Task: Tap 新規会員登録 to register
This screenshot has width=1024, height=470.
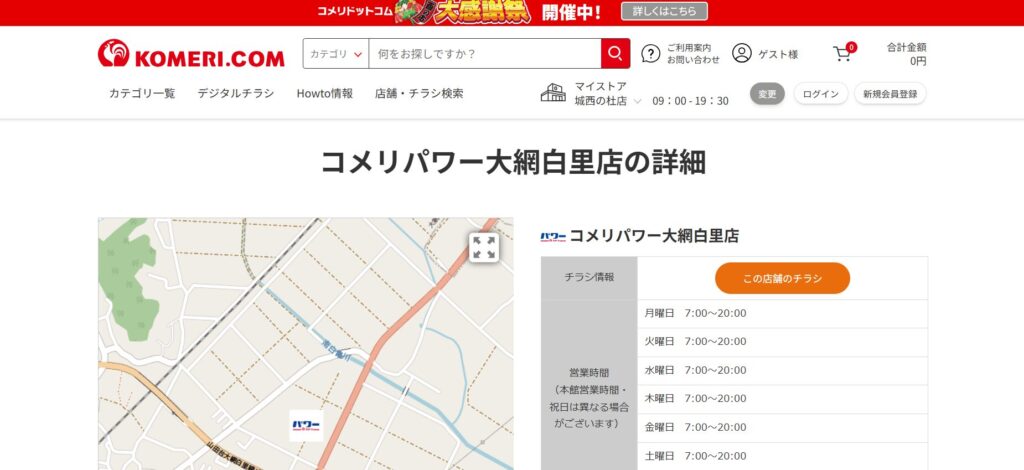Action: tap(890, 94)
